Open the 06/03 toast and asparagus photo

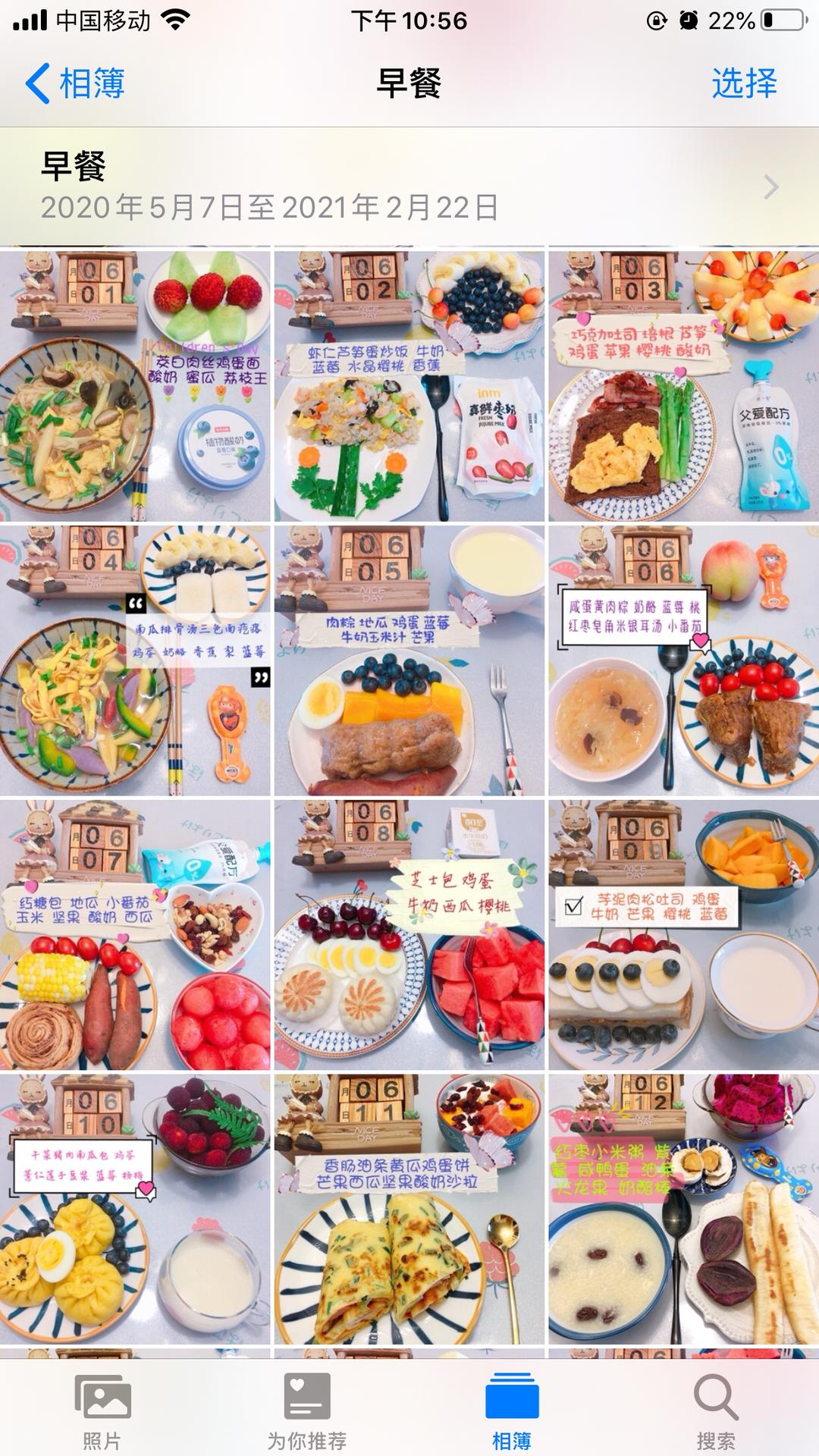coord(683,386)
